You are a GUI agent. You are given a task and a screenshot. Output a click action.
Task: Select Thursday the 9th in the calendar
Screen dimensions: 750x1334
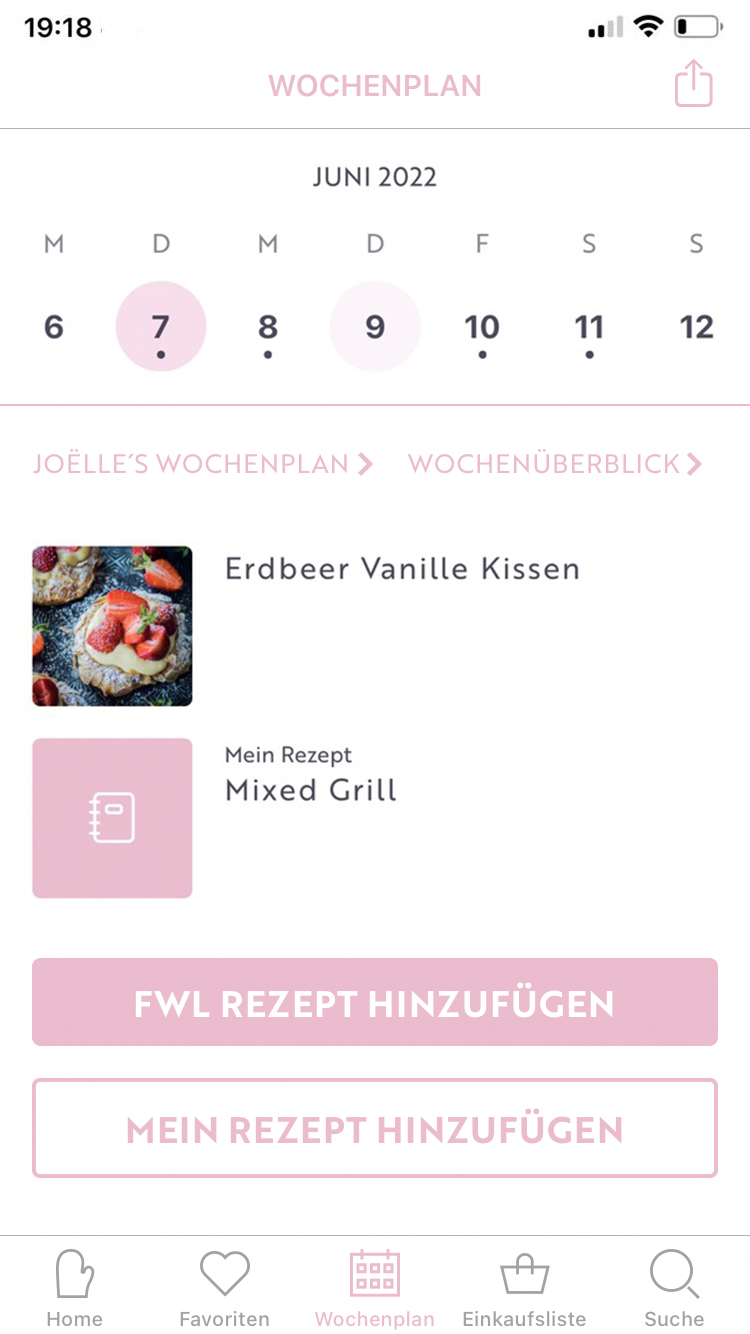pos(375,327)
